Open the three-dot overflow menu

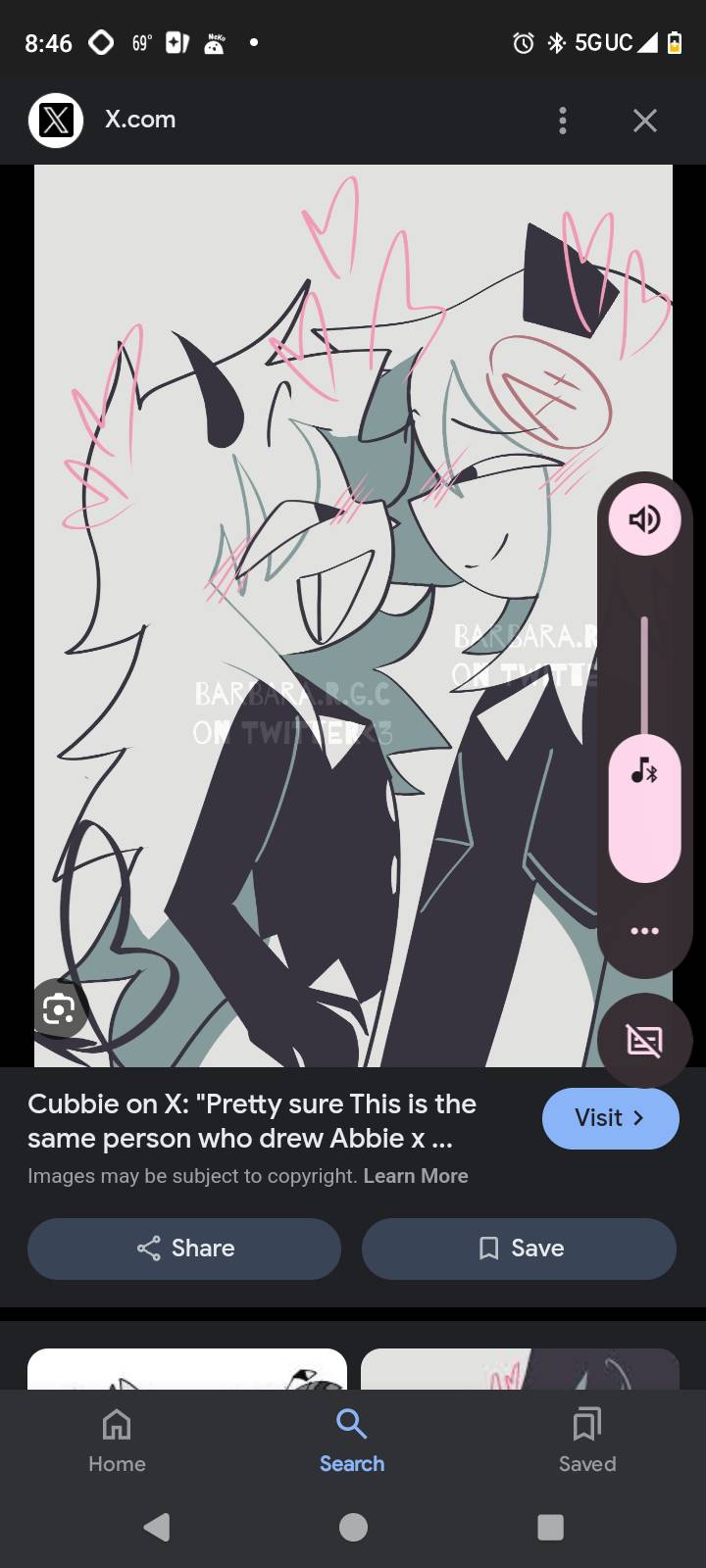click(x=562, y=121)
